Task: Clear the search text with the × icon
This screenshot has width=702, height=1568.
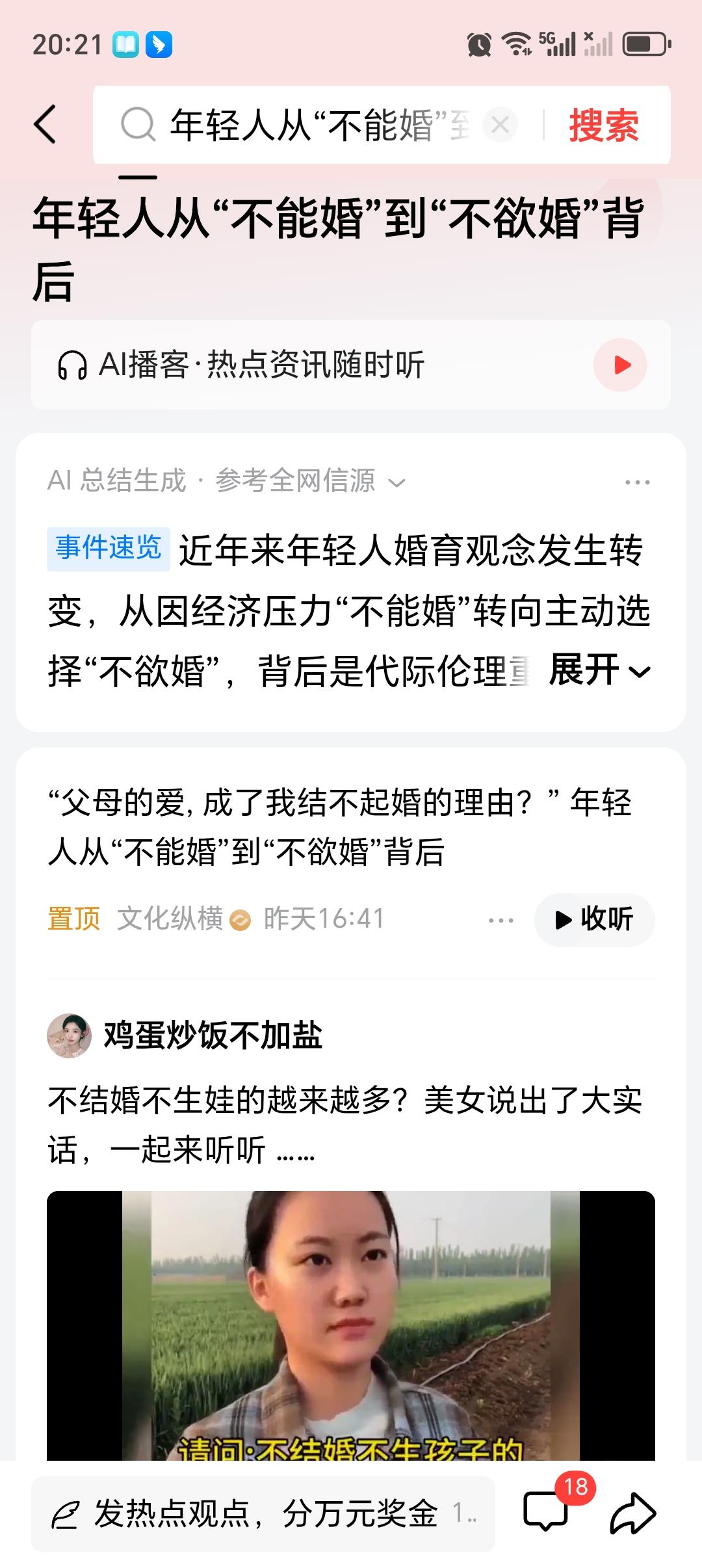Action: (499, 125)
